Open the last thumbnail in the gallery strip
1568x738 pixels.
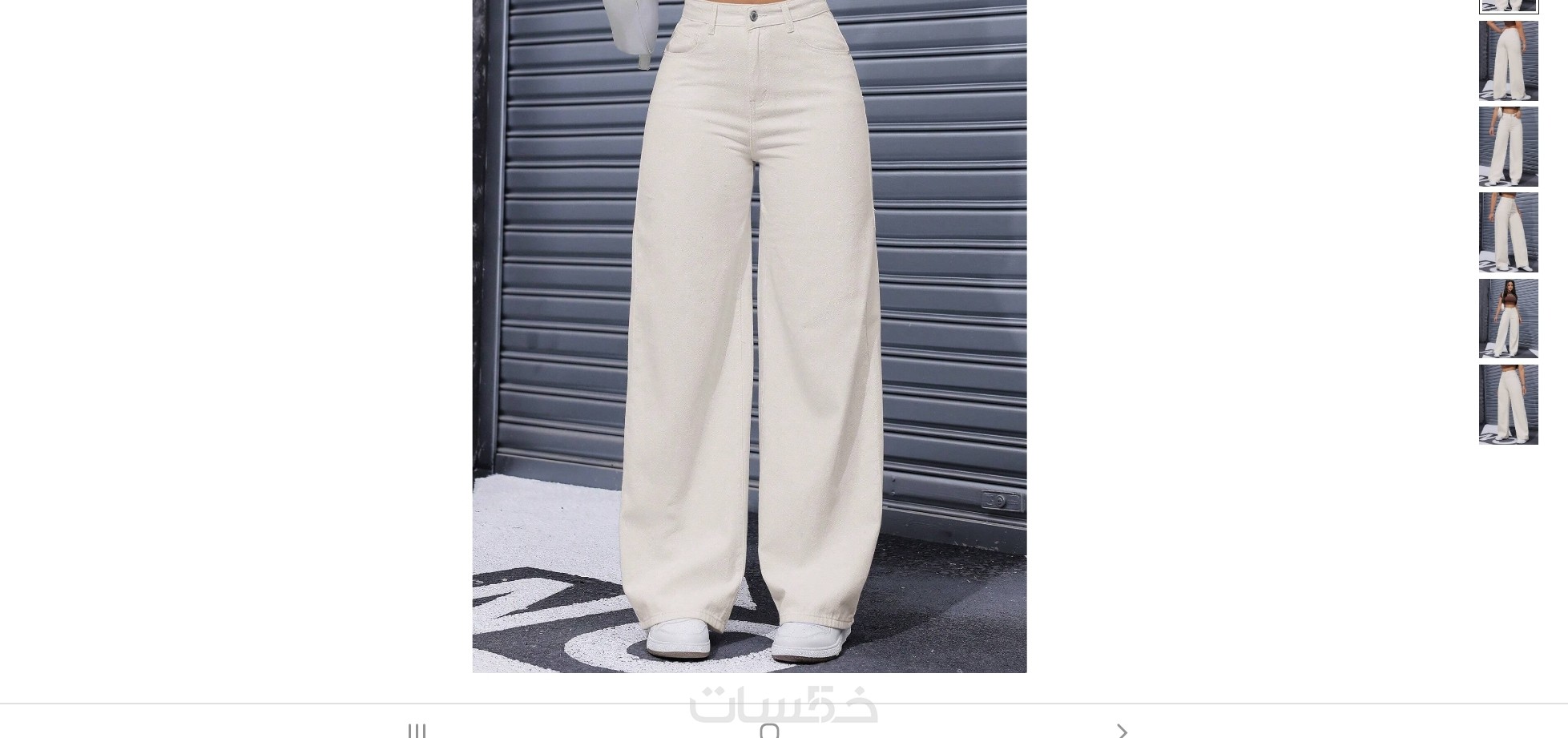[x=1508, y=405]
